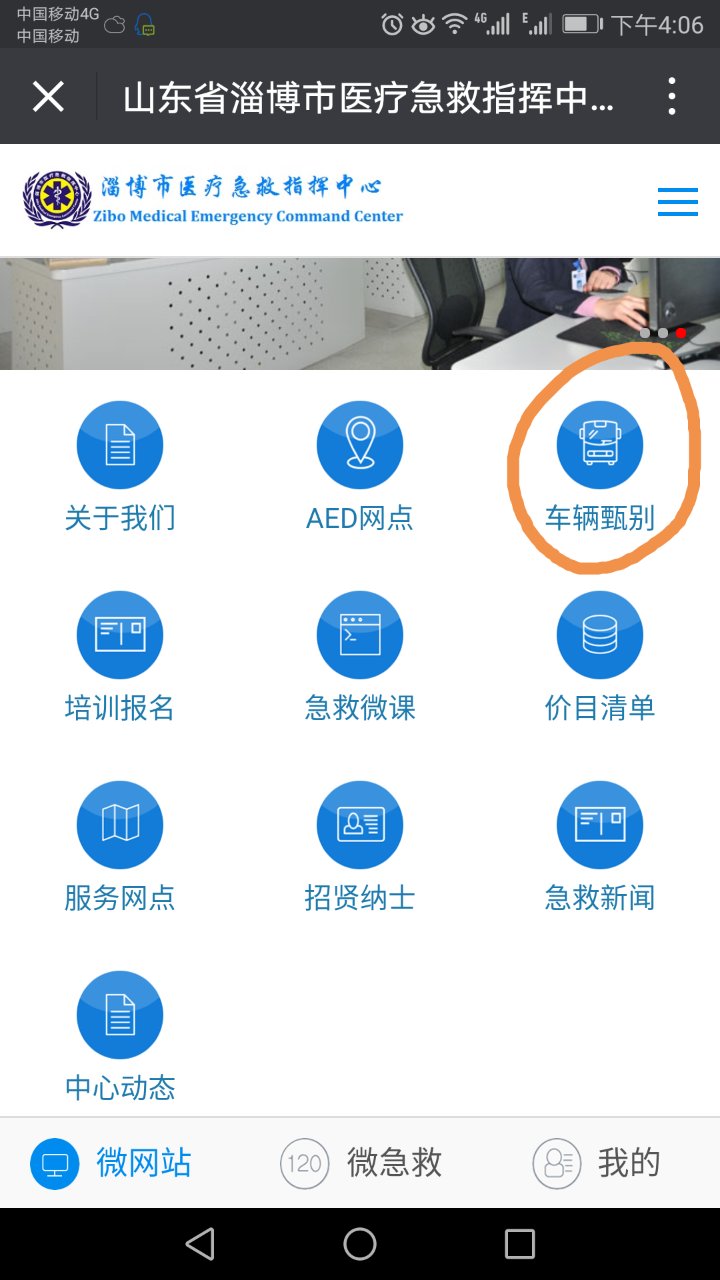
Task: Open the three-dot overflow menu
Action: click(x=672, y=97)
